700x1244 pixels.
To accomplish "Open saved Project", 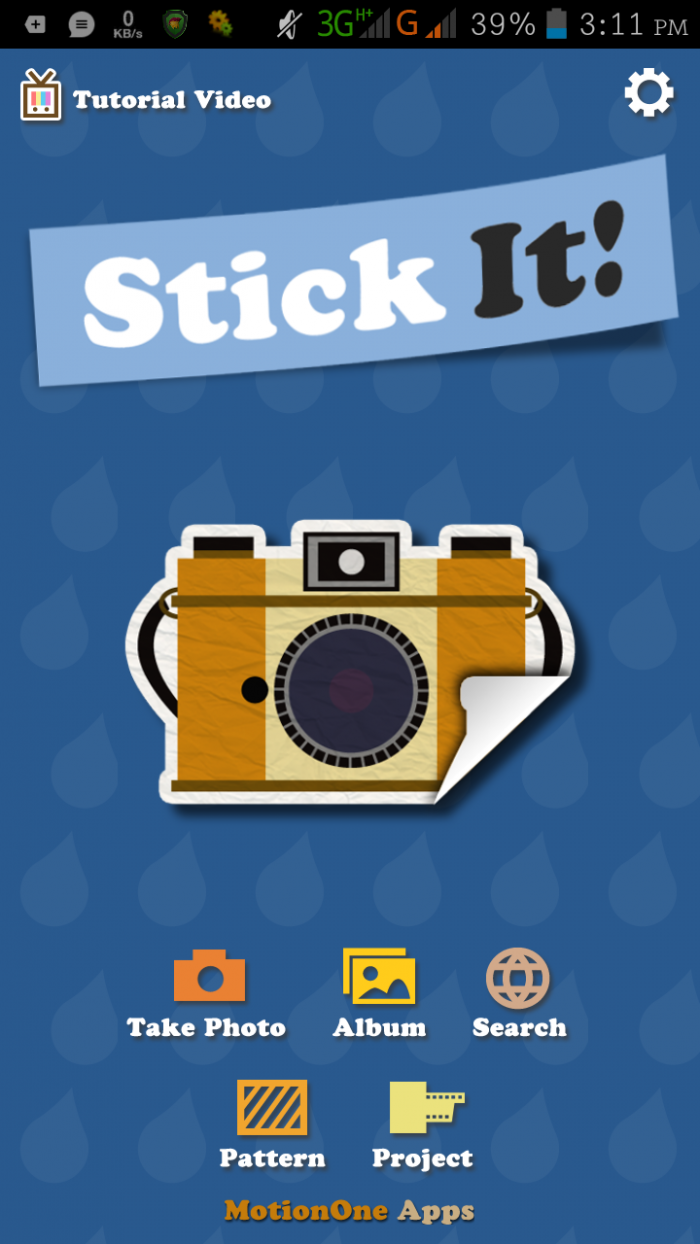I will click(x=424, y=1124).
